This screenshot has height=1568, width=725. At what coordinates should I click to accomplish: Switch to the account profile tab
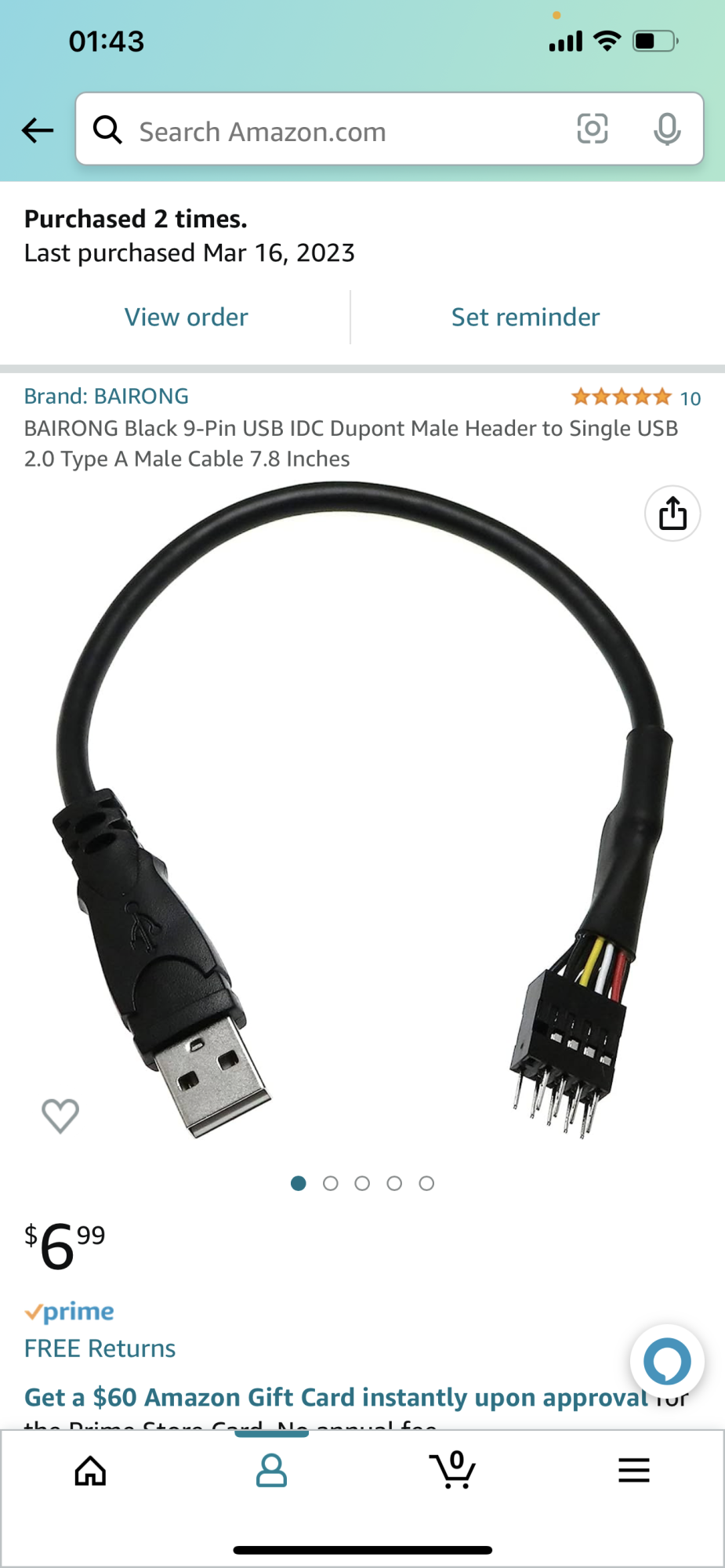pyautogui.click(x=271, y=1471)
